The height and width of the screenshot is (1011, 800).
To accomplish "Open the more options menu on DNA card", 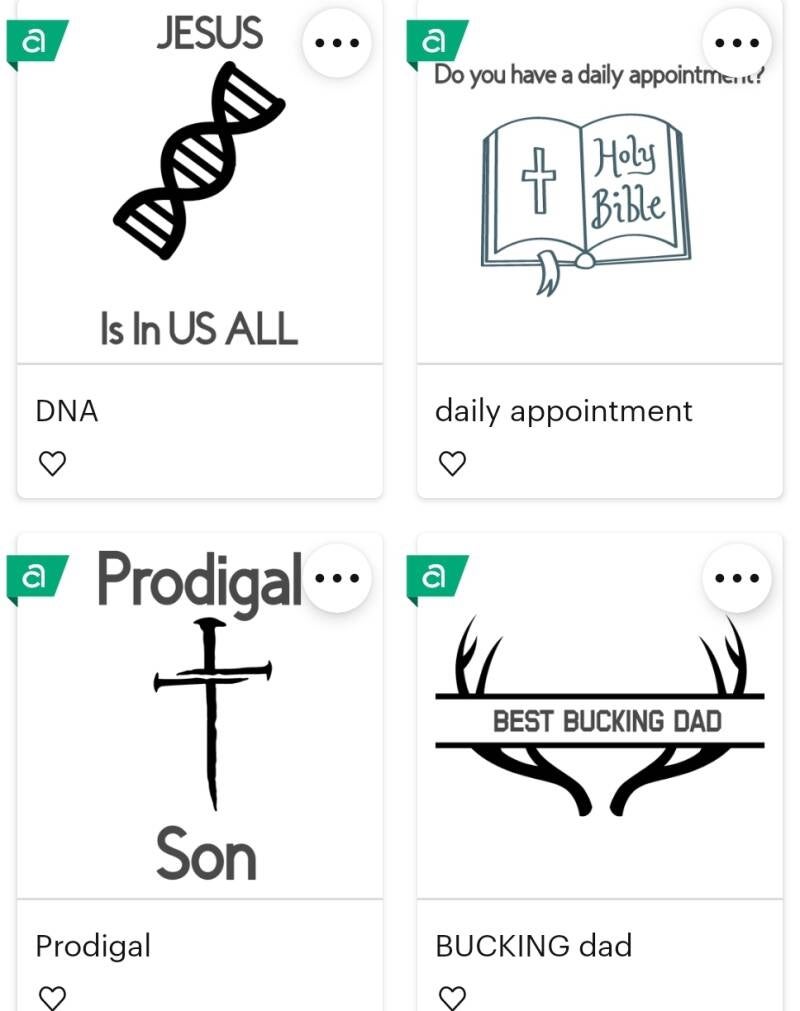I will pyautogui.click(x=337, y=44).
